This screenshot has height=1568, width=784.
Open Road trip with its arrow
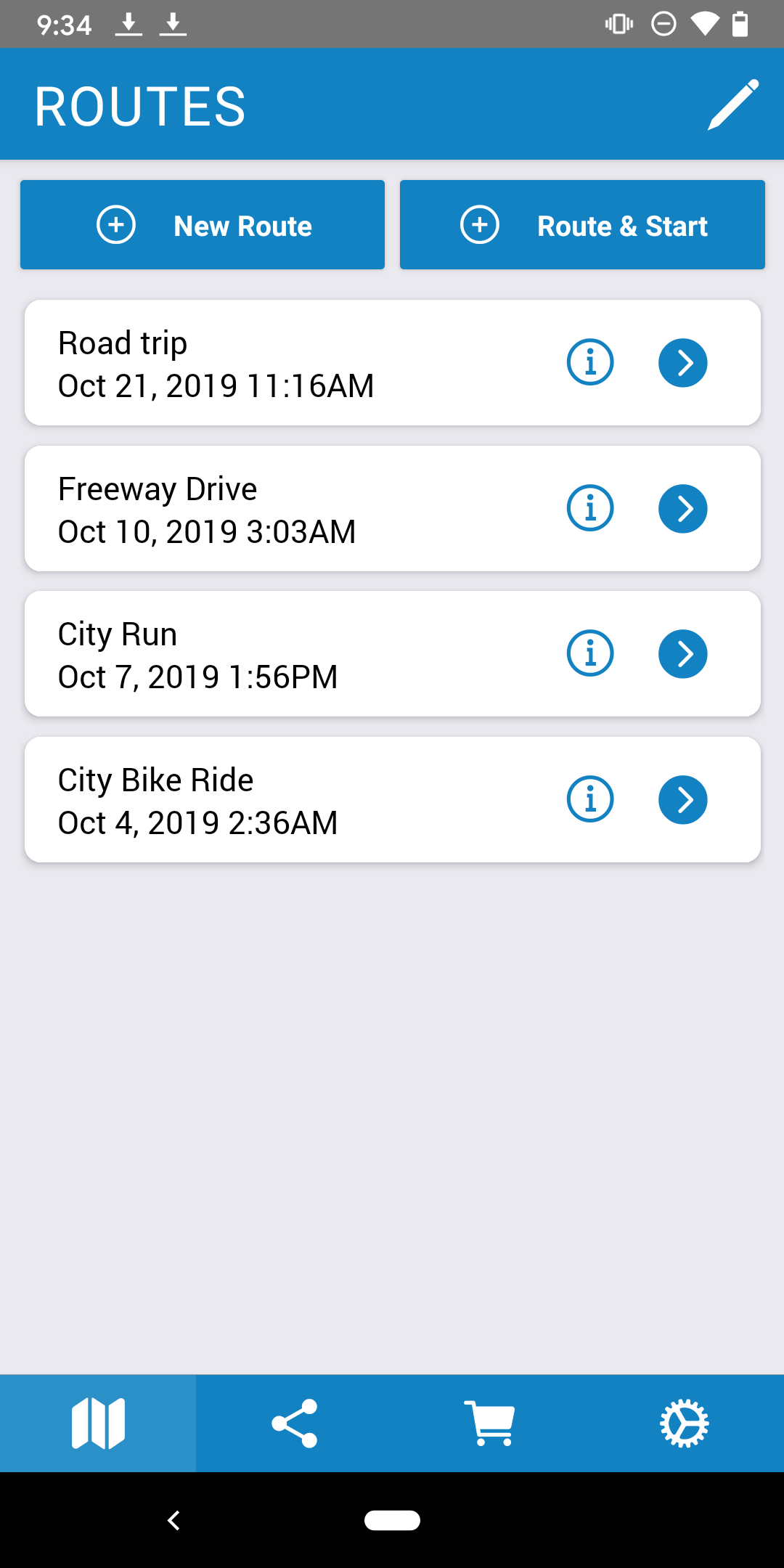click(683, 362)
